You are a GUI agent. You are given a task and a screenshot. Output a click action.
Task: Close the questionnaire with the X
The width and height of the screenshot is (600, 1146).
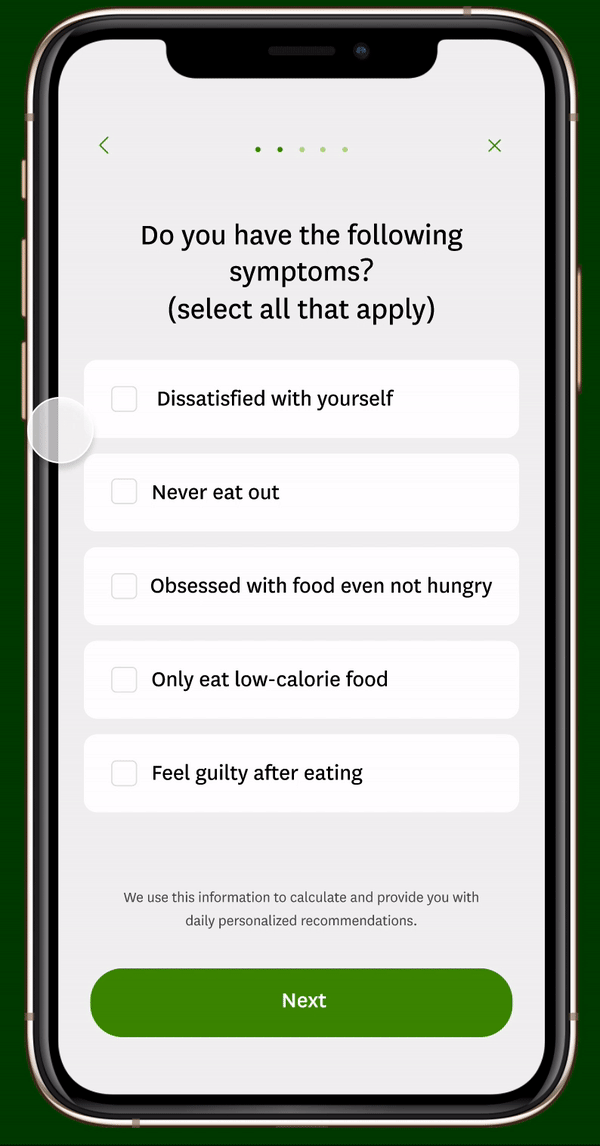494,146
